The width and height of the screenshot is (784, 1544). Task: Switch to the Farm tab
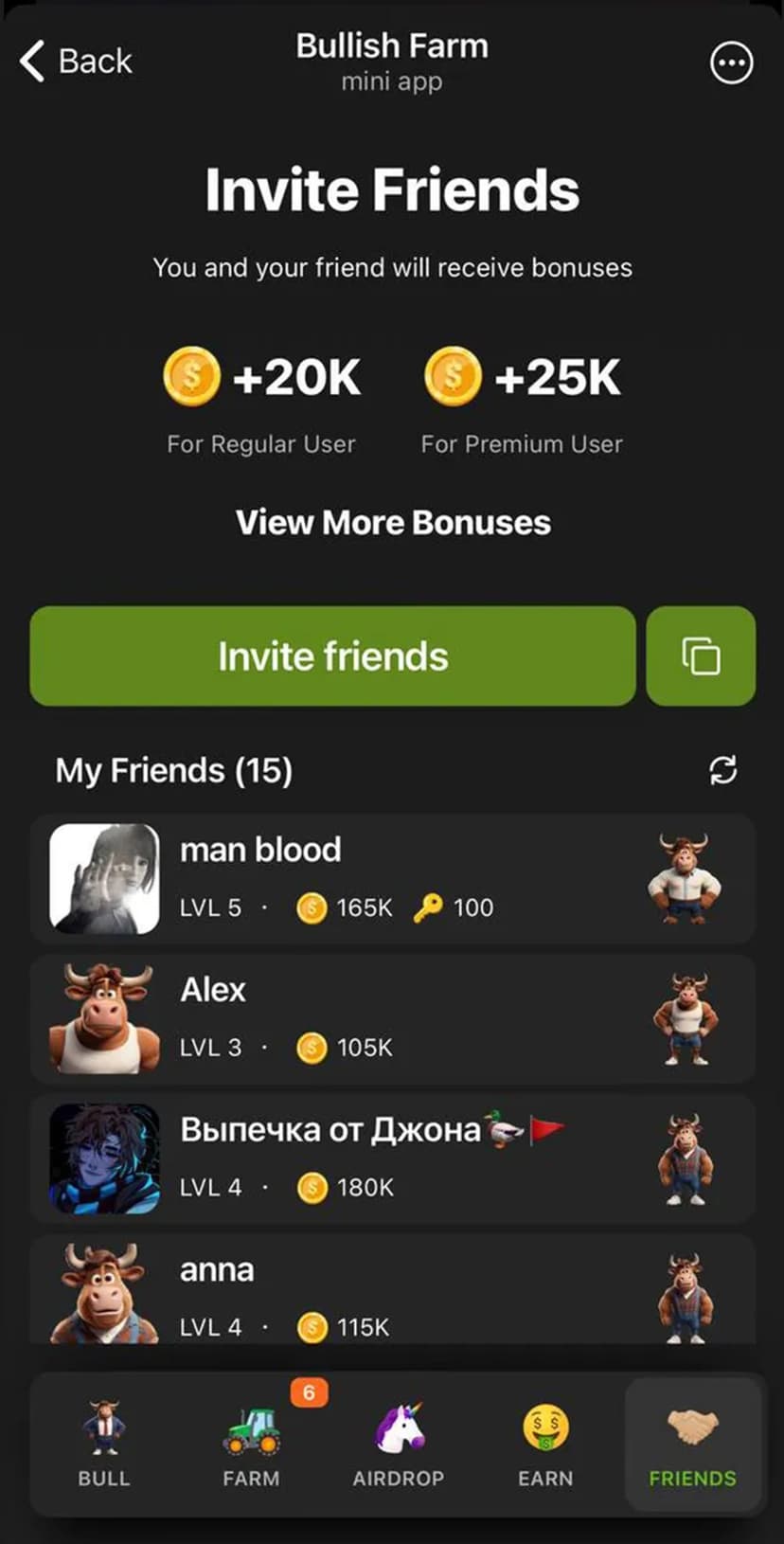[251, 1443]
